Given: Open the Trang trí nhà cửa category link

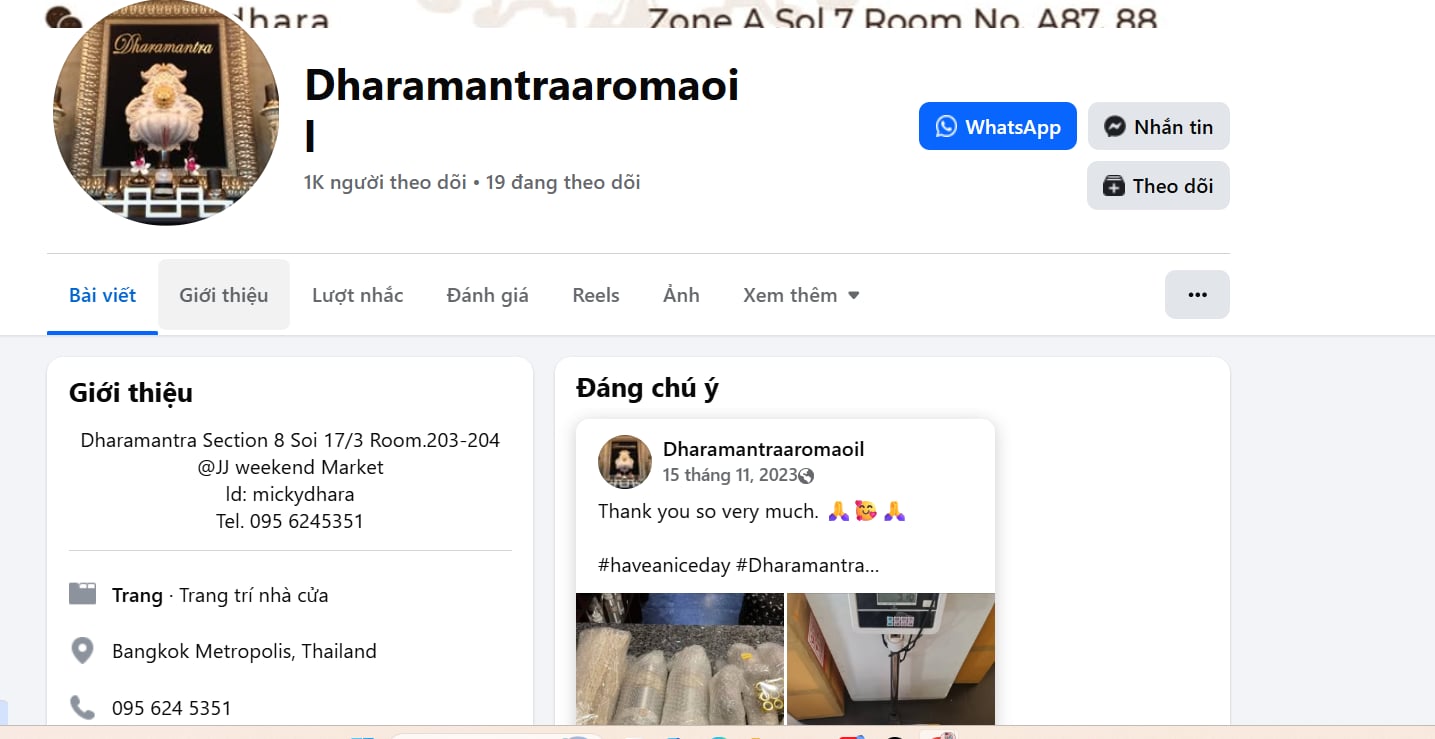Looking at the screenshot, I should tap(253, 595).
